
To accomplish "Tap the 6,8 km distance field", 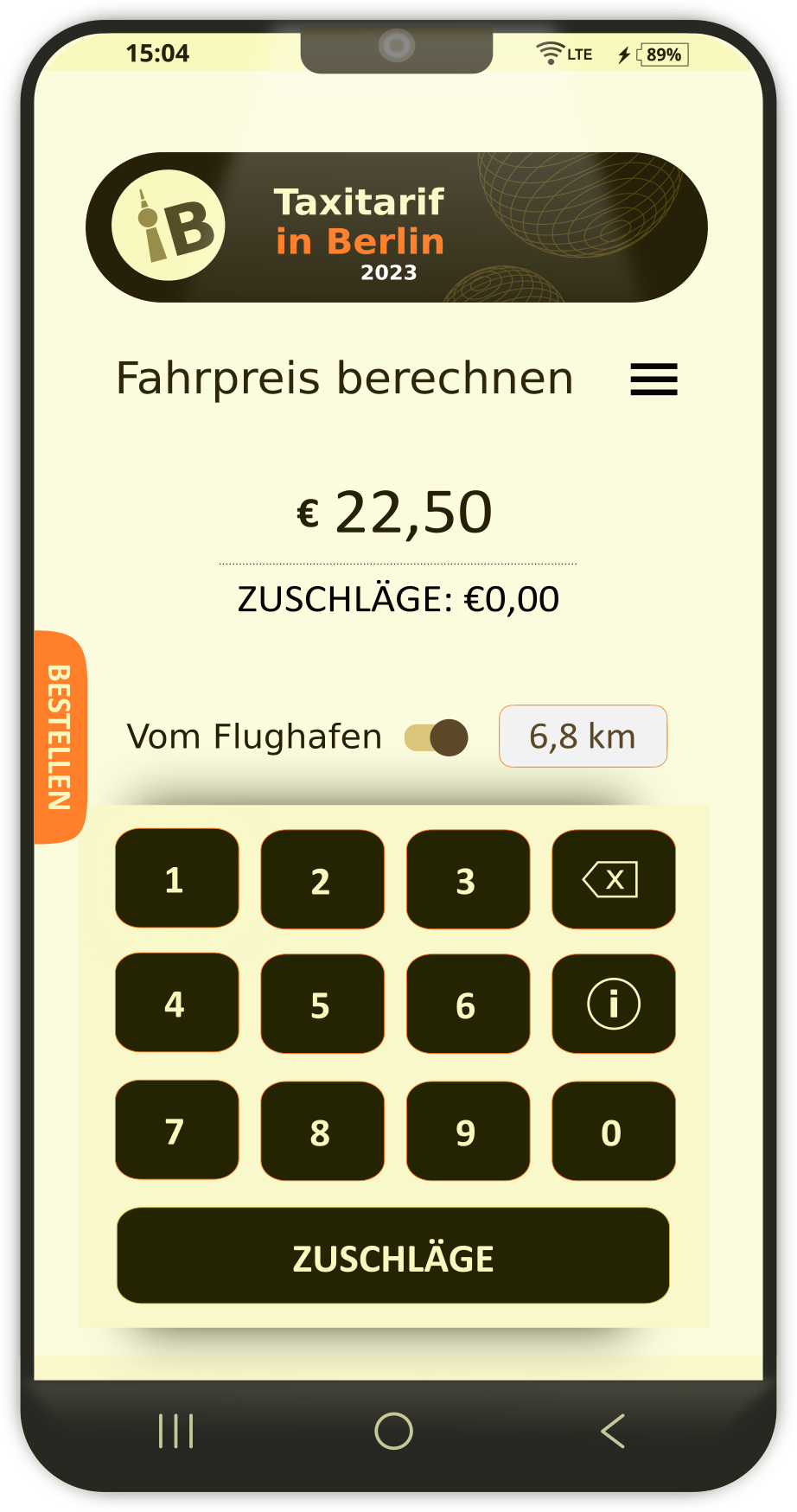I will tap(583, 737).
